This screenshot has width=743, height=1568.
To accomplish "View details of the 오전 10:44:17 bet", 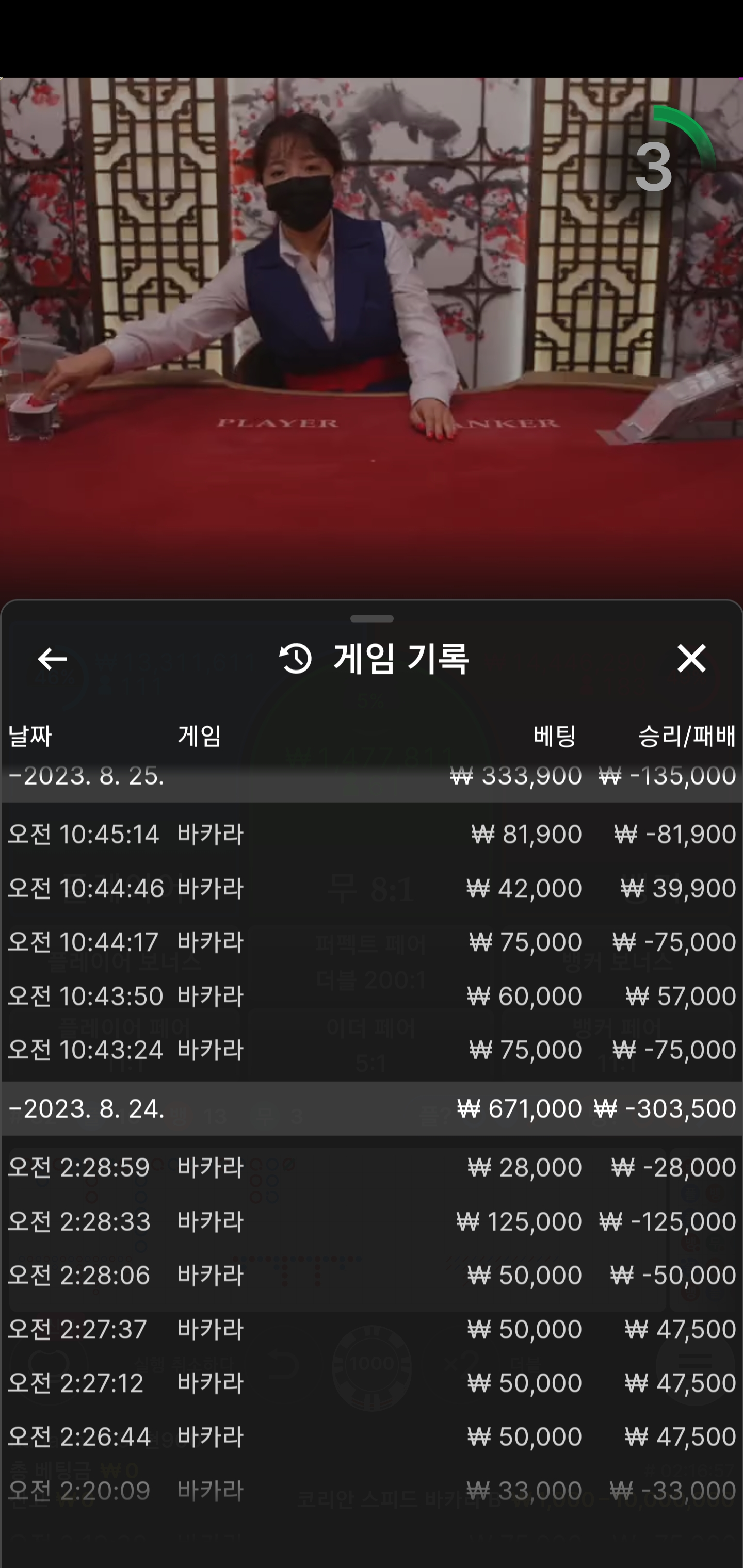I will tap(372, 942).
